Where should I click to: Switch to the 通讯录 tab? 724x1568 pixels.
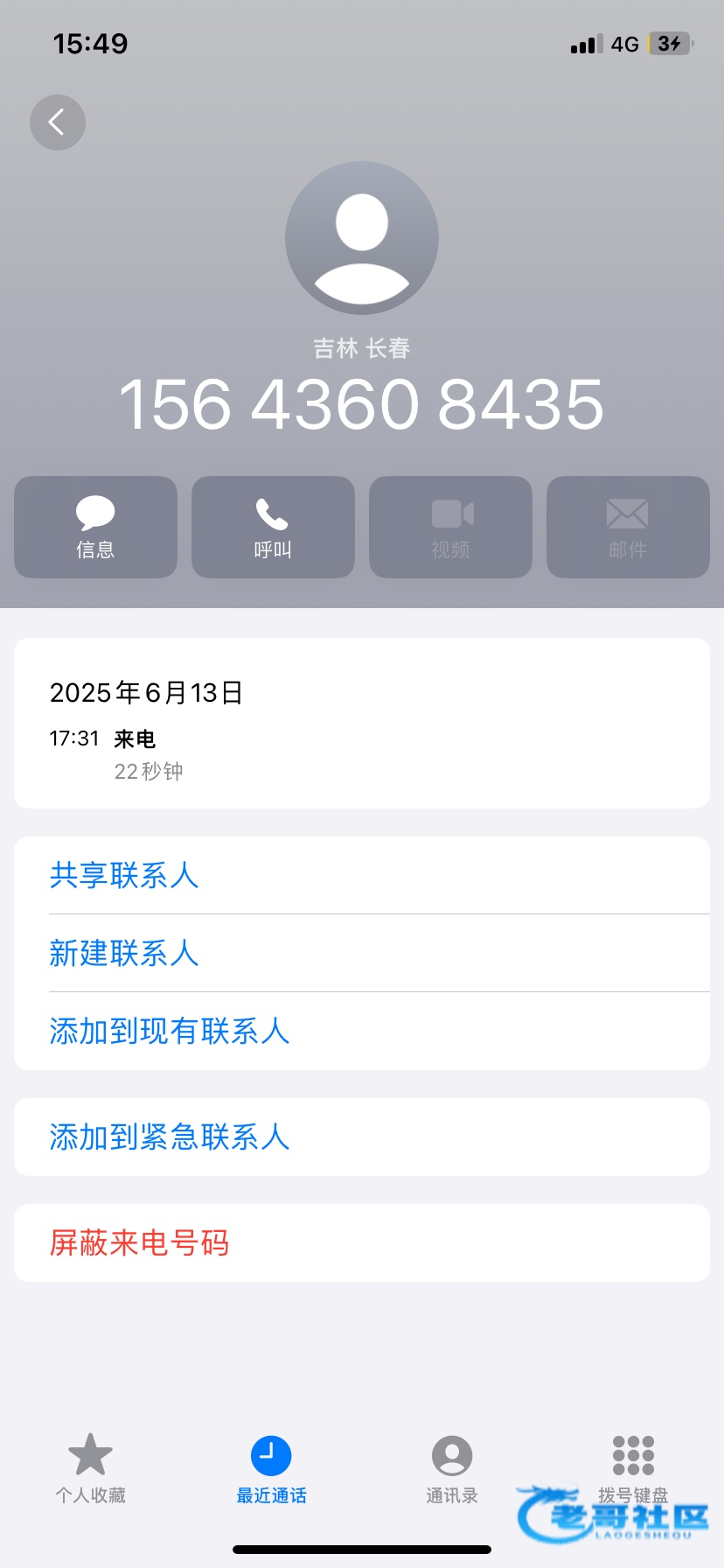point(452,1468)
